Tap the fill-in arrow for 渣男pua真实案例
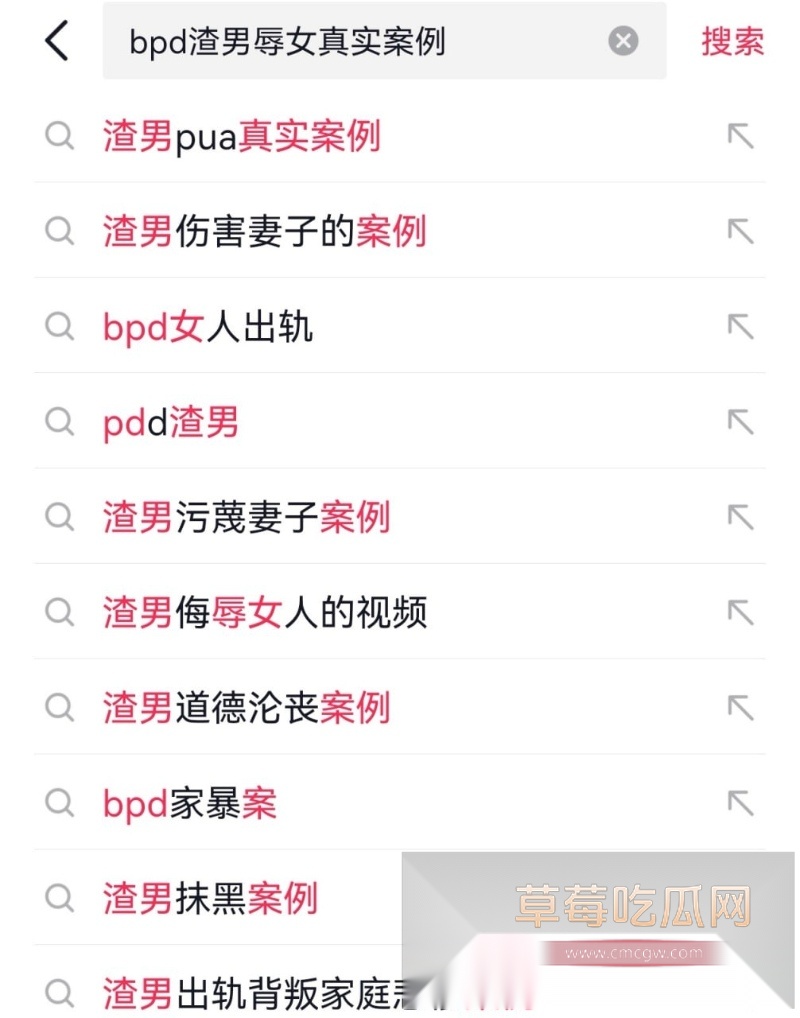Image resolution: width=800 pixels, height=1018 pixels. click(740, 137)
